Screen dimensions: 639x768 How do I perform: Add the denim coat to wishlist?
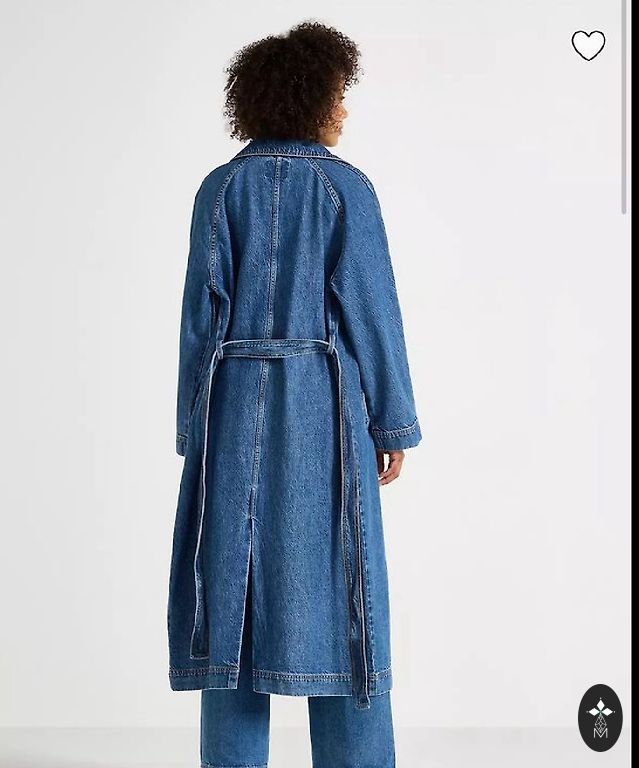tap(588, 45)
